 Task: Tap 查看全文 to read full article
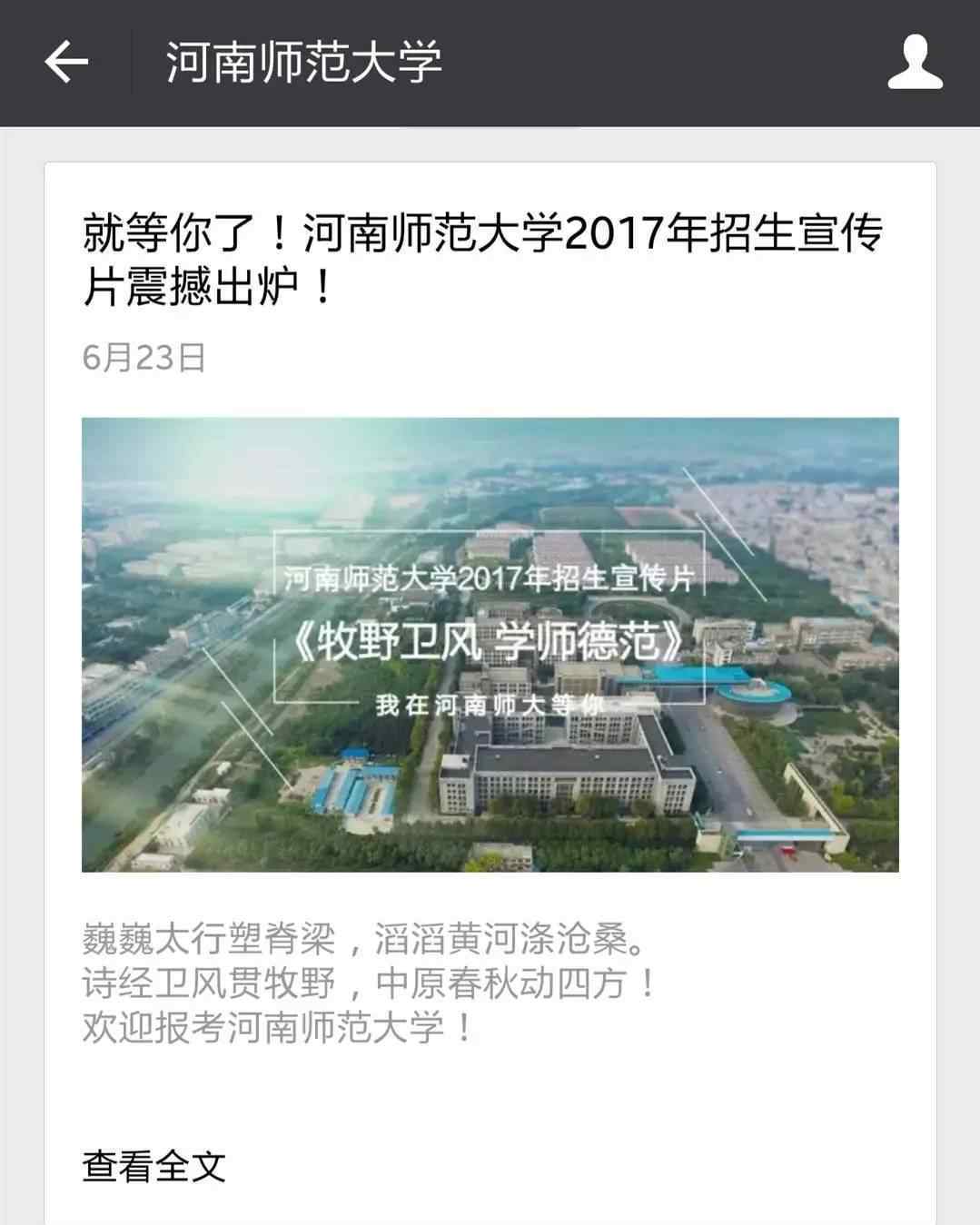click(153, 1167)
